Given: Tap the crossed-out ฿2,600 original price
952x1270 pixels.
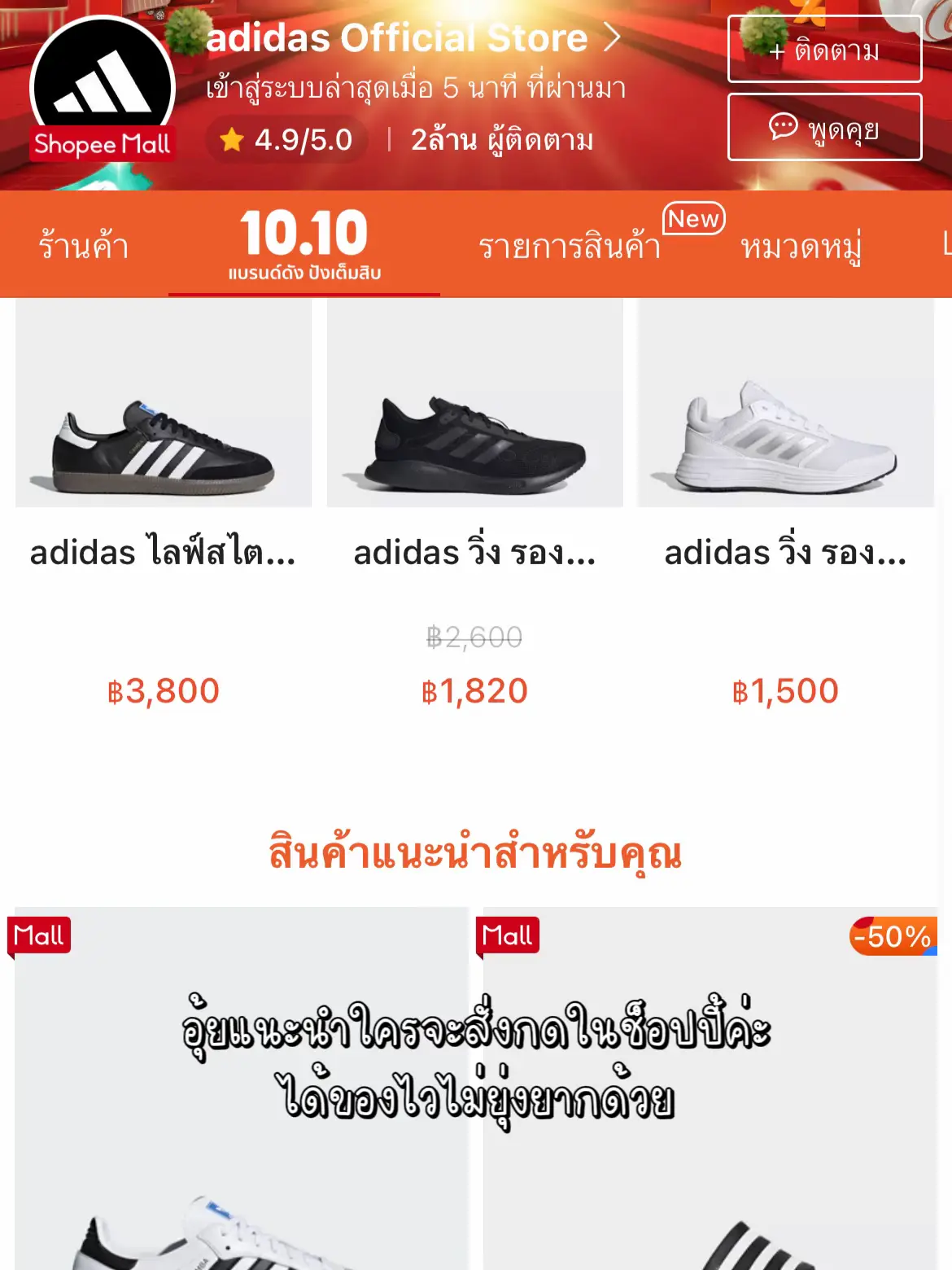Looking at the screenshot, I should click(474, 638).
